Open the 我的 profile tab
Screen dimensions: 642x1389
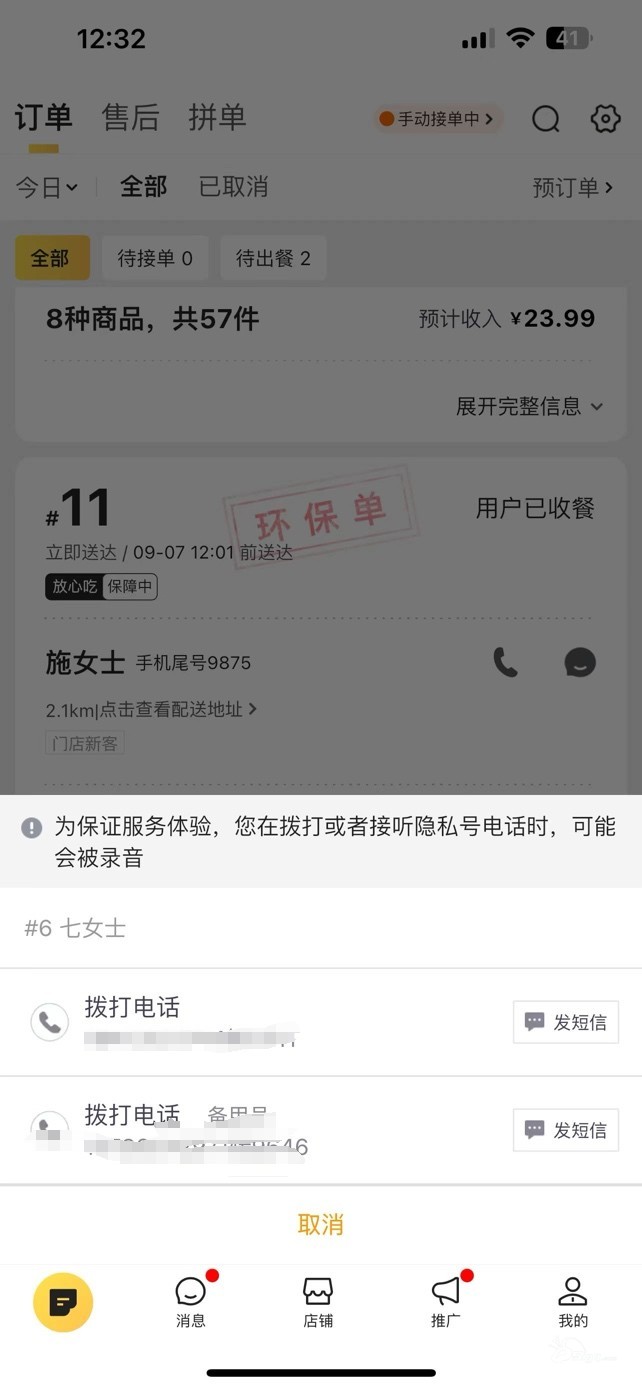pyautogui.click(x=573, y=1302)
